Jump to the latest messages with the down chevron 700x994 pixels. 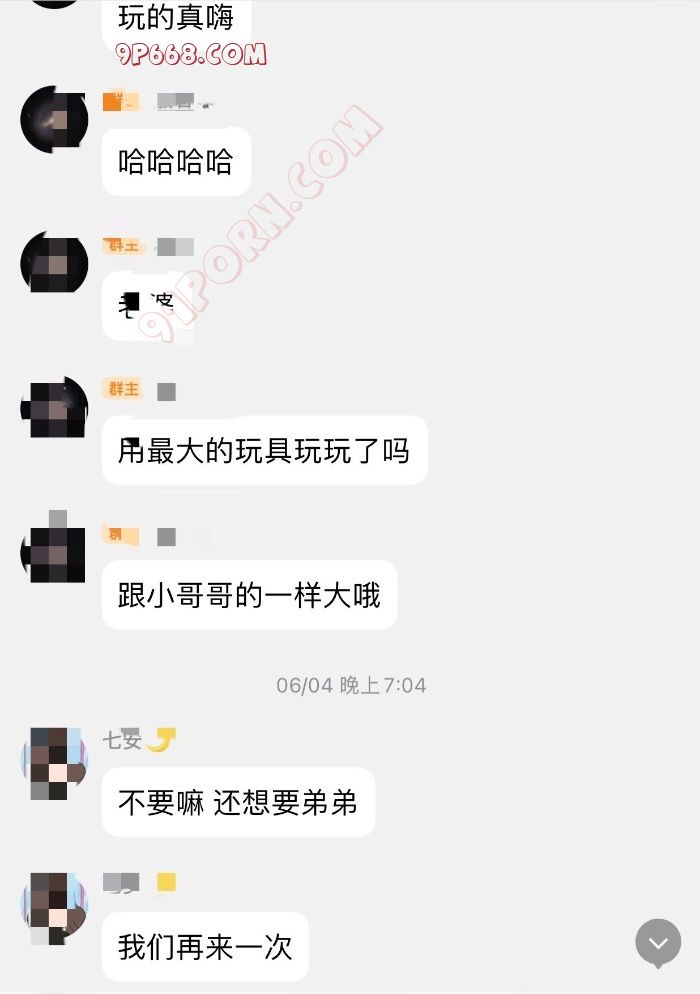pyautogui.click(x=658, y=943)
